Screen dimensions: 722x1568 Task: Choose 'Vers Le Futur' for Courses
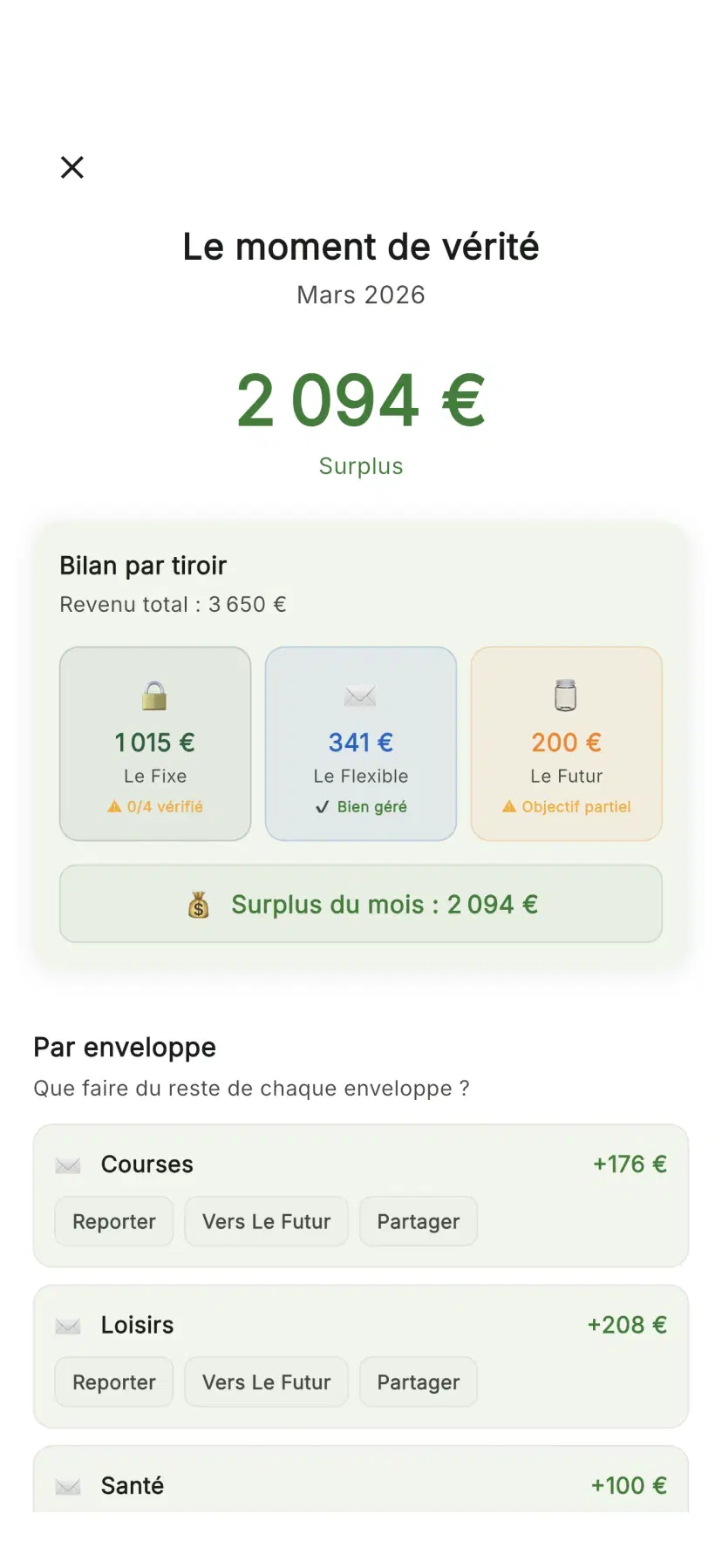pos(266,1221)
